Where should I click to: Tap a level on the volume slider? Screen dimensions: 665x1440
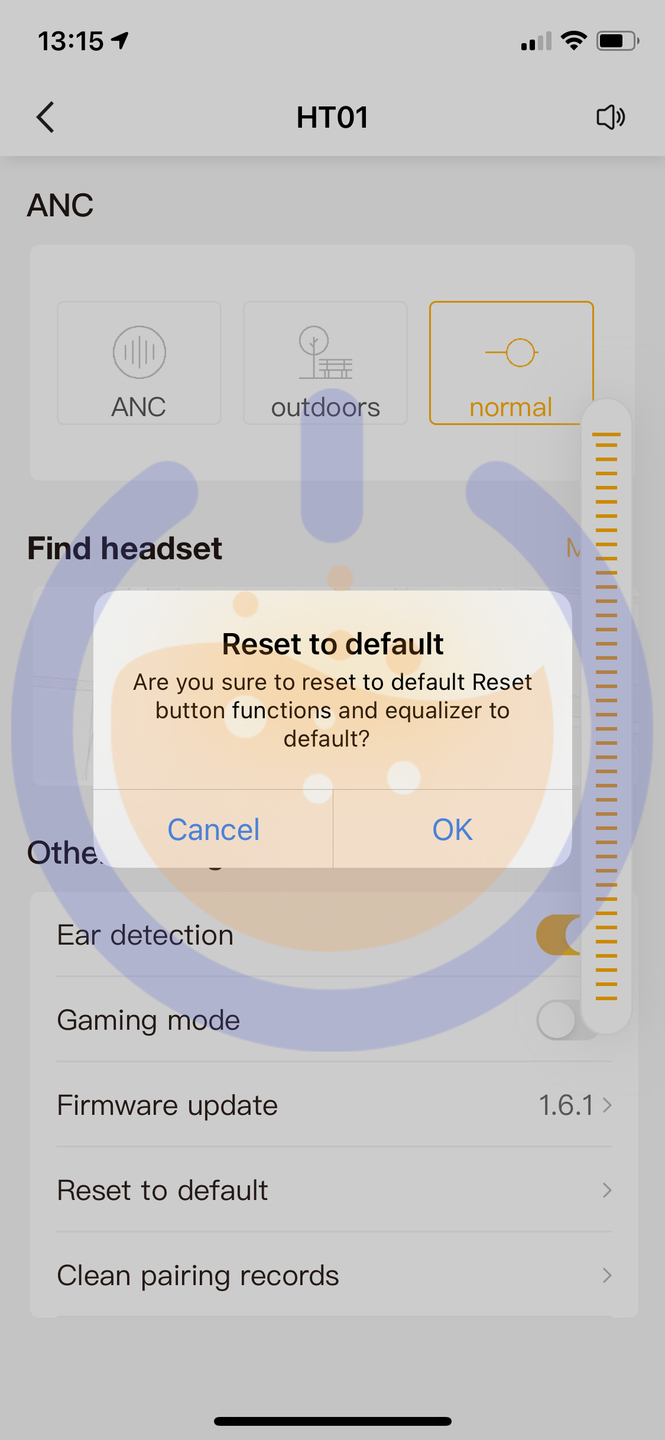pyautogui.click(x=606, y=716)
